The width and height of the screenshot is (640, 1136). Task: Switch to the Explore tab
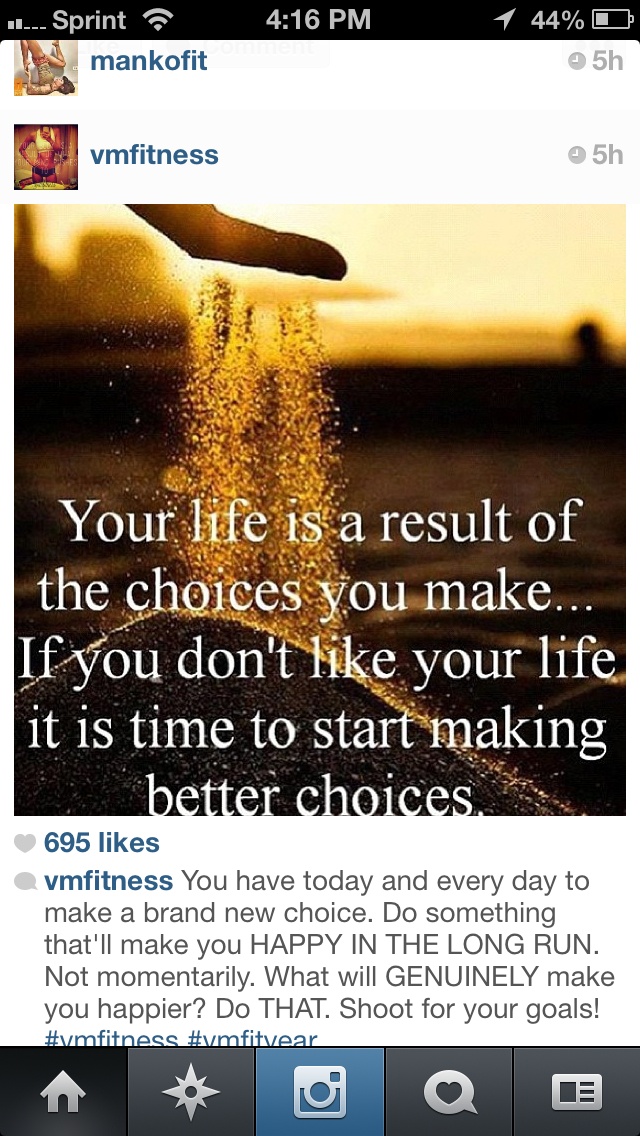pos(191,1092)
